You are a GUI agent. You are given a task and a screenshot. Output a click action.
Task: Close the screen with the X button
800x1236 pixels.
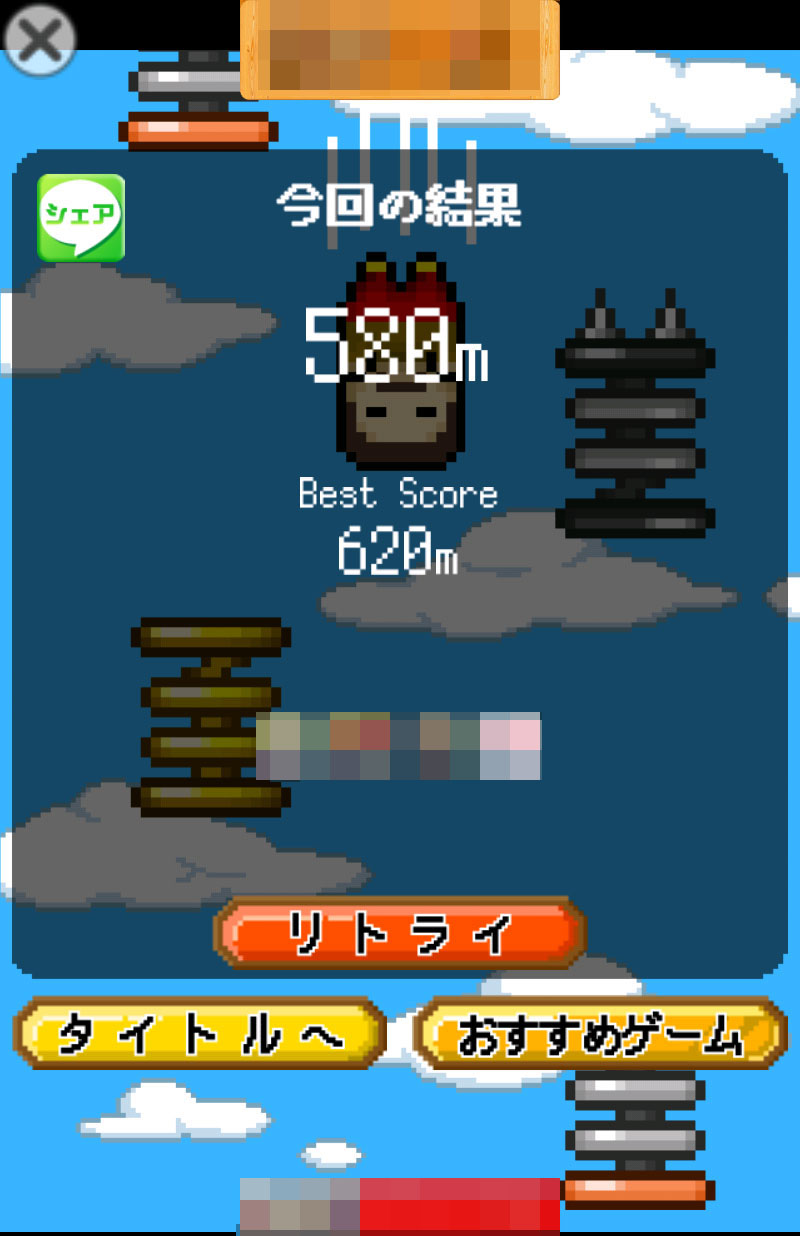pyautogui.click(x=39, y=39)
